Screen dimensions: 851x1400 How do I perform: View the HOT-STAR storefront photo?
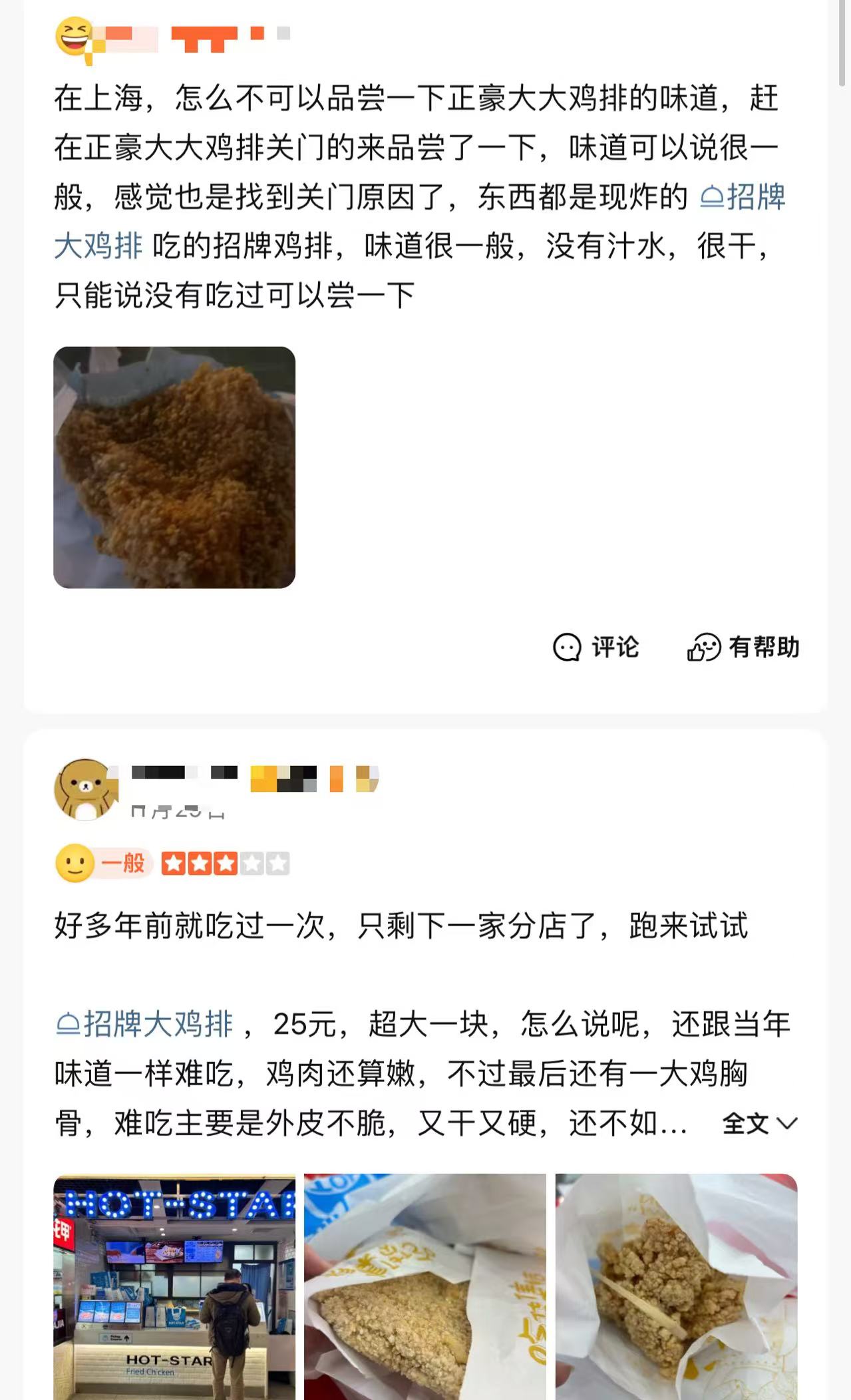[x=174, y=1286]
